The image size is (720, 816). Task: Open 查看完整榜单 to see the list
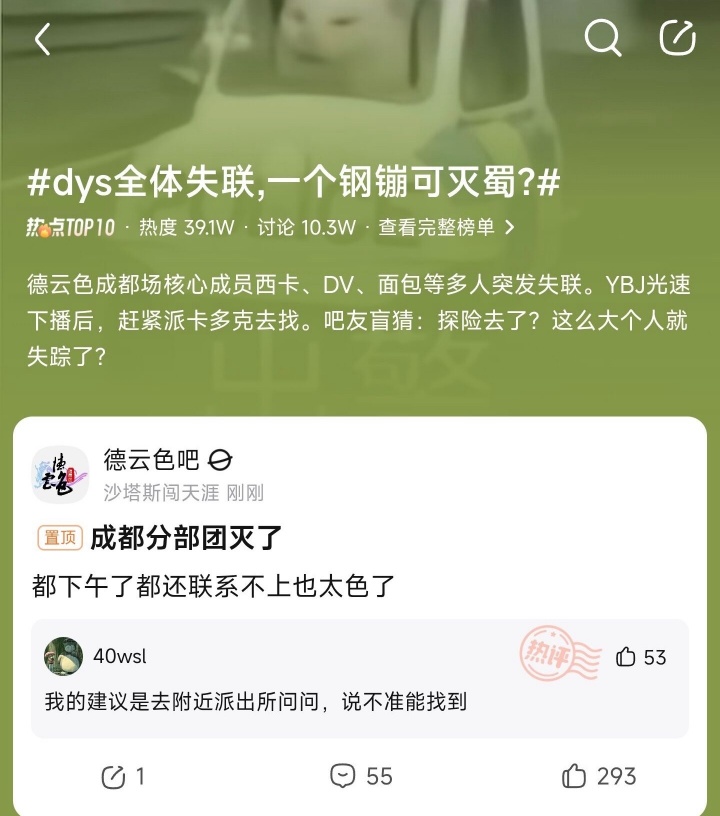click(437, 227)
